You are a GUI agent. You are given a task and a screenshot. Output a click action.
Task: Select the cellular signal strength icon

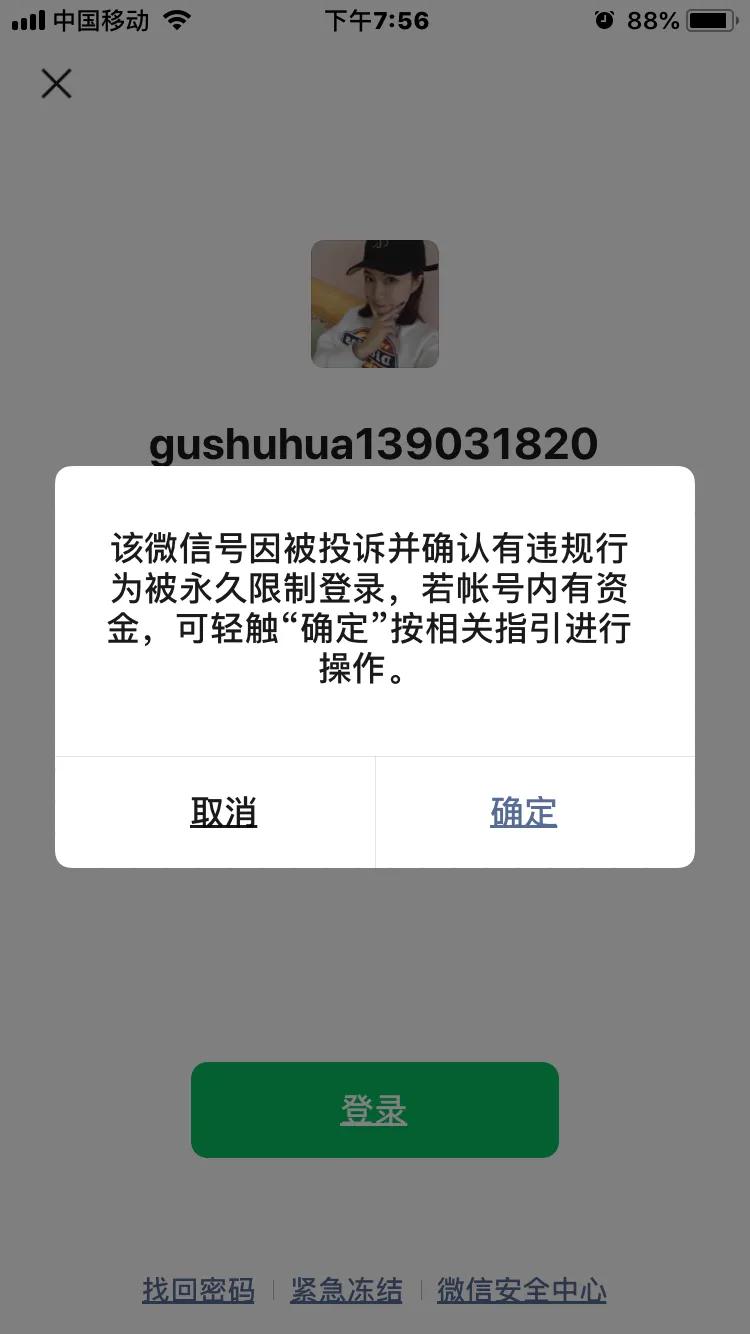27,20
